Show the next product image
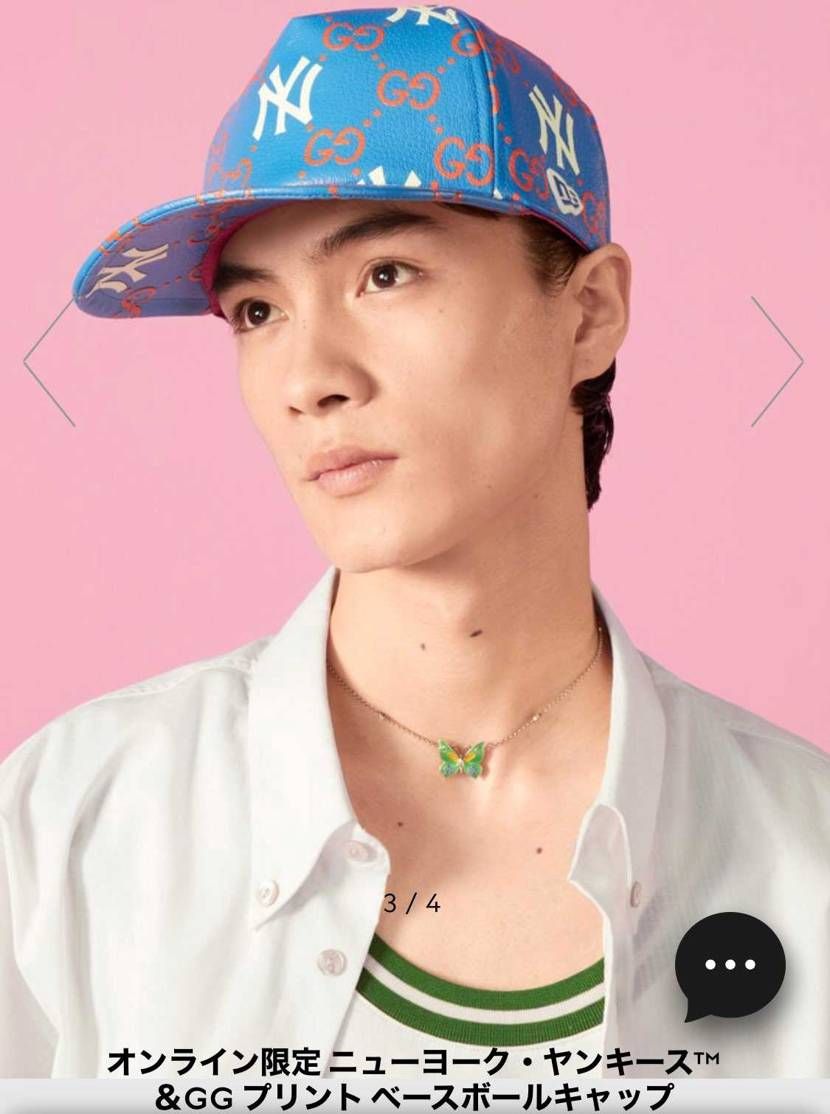This screenshot has width=830, height=1114. coord(777,362)
